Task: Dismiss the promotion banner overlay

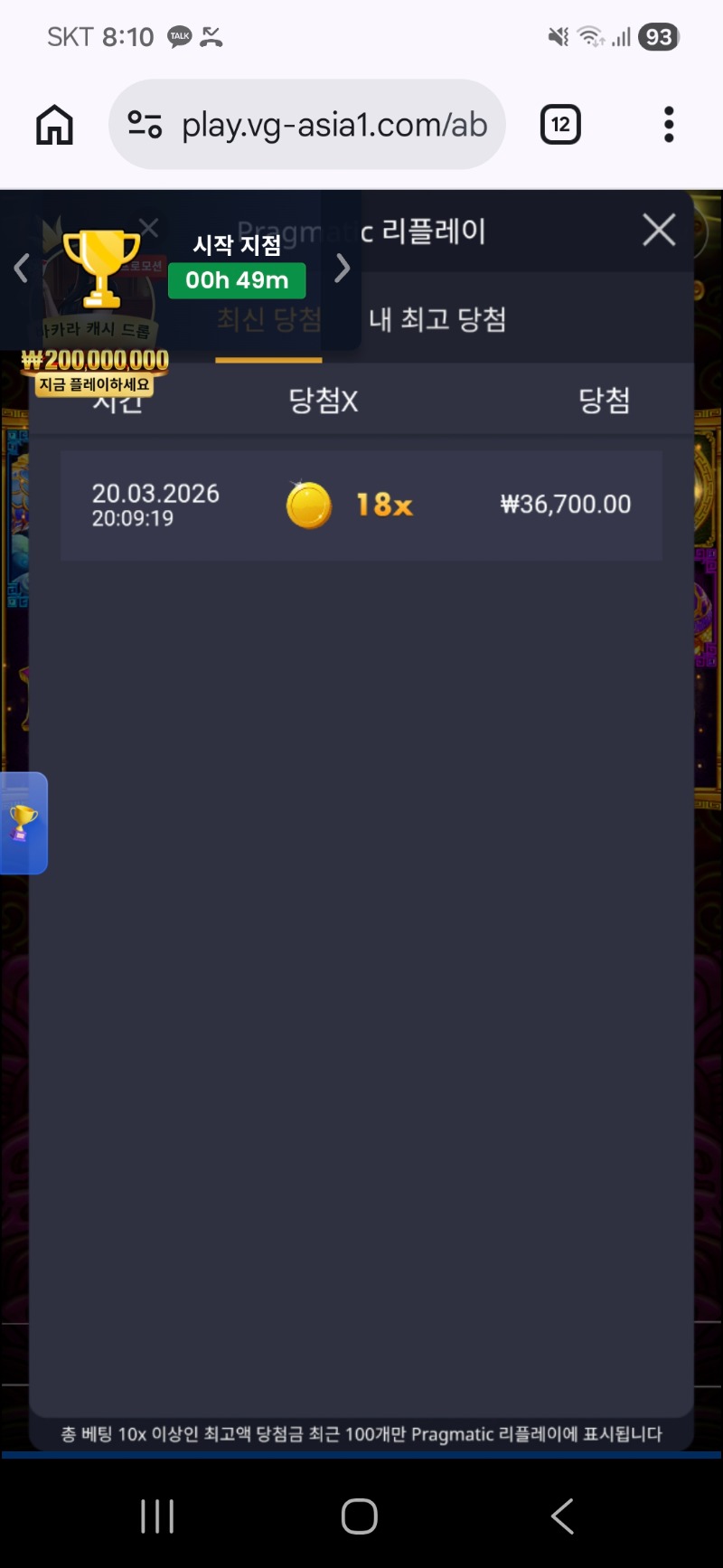Action: [x=149, y=228]
